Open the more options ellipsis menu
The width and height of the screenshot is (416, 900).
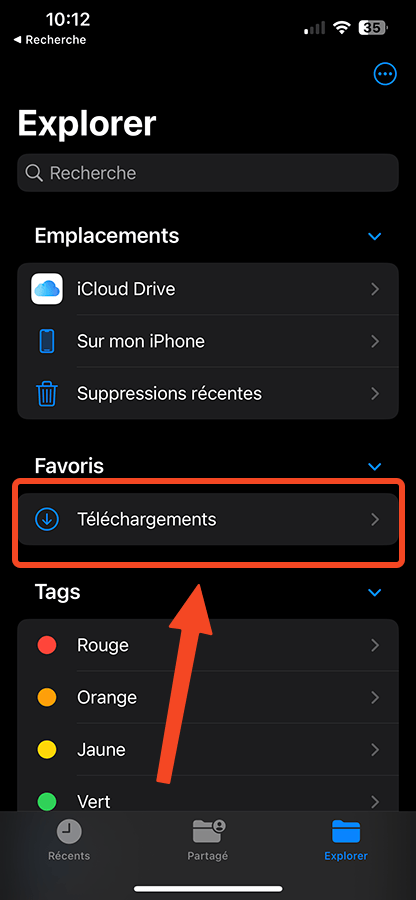(x=385, y=73)
